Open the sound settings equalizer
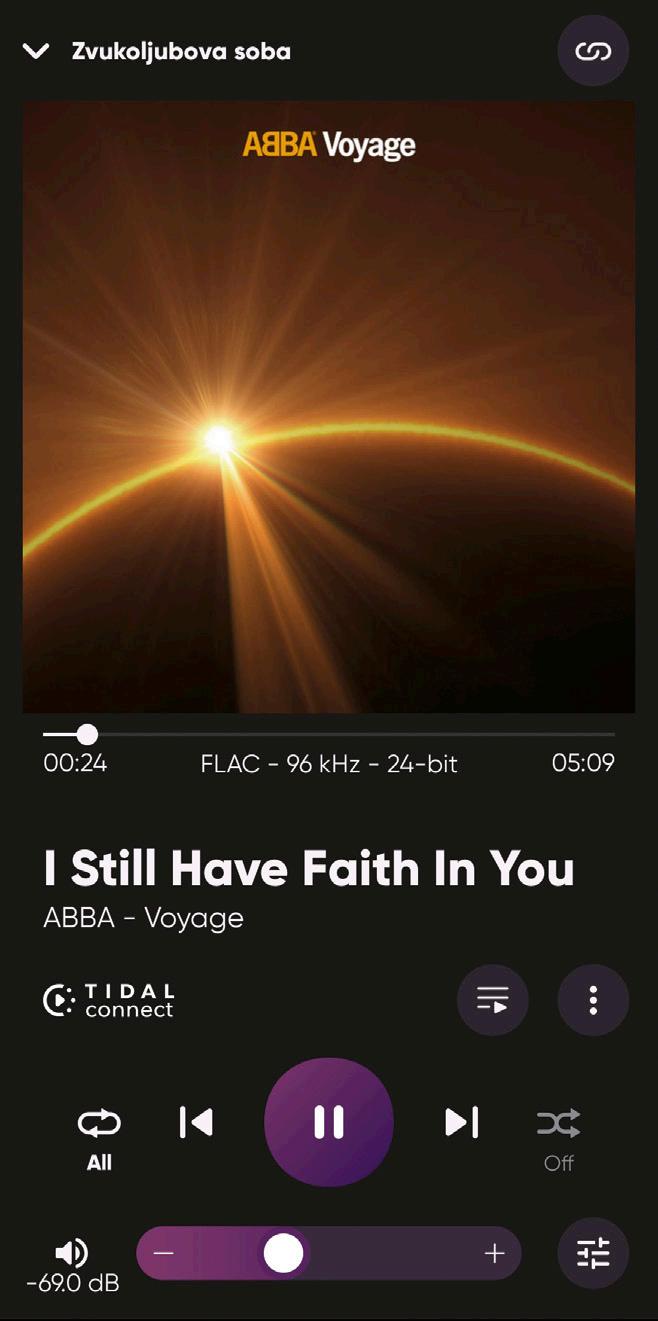658x1321 pixels. pos(593,1253)
